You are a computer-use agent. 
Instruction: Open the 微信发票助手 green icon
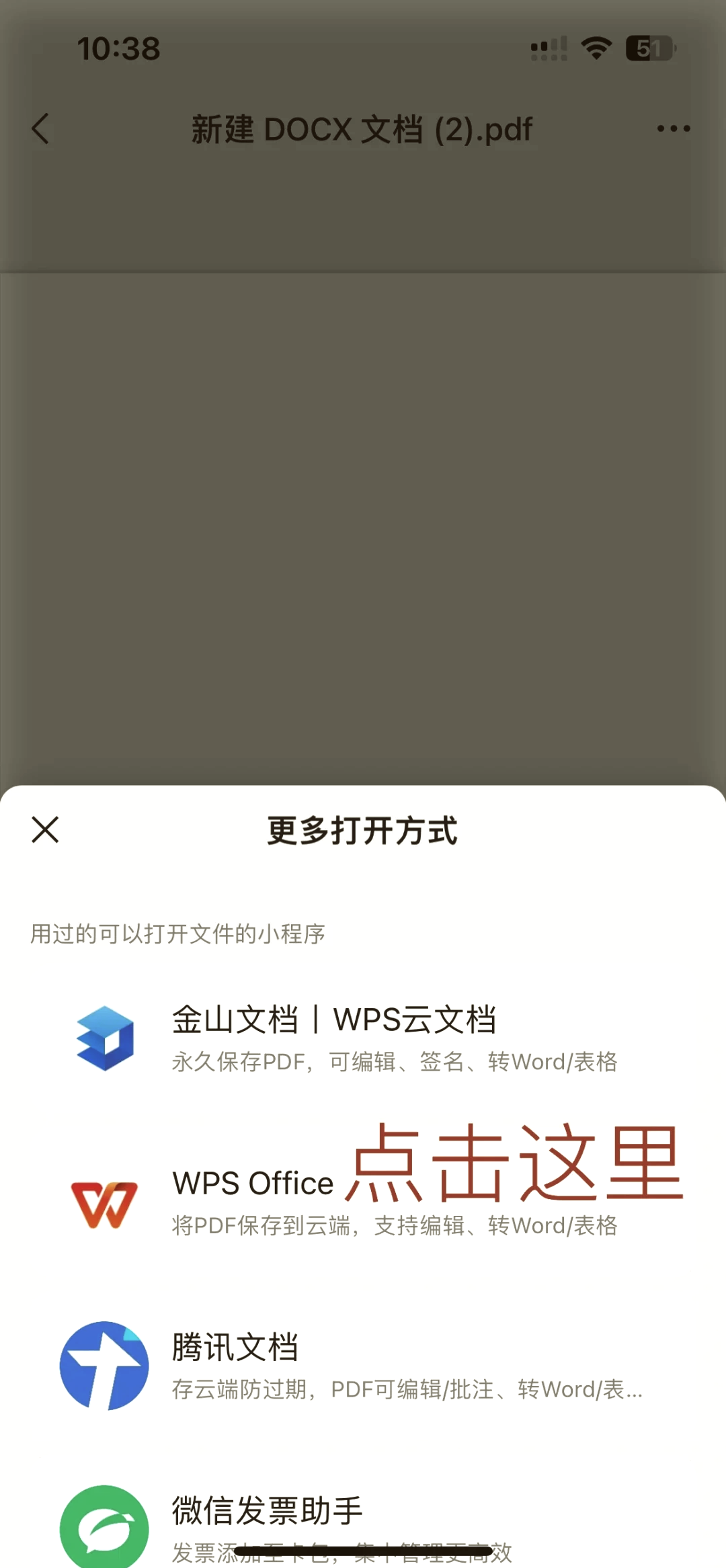tap(106, 1526)
